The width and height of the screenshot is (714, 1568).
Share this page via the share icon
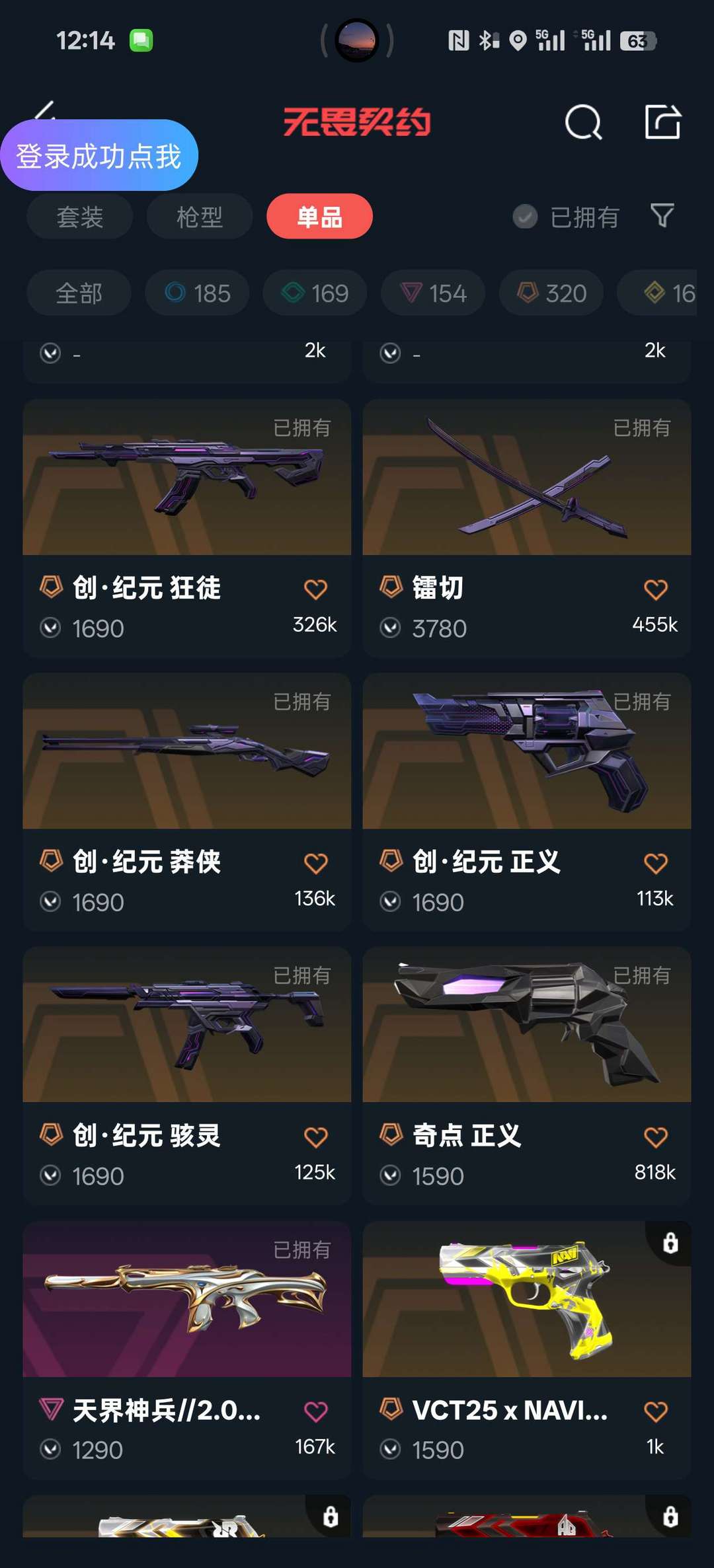click(662, 122)
